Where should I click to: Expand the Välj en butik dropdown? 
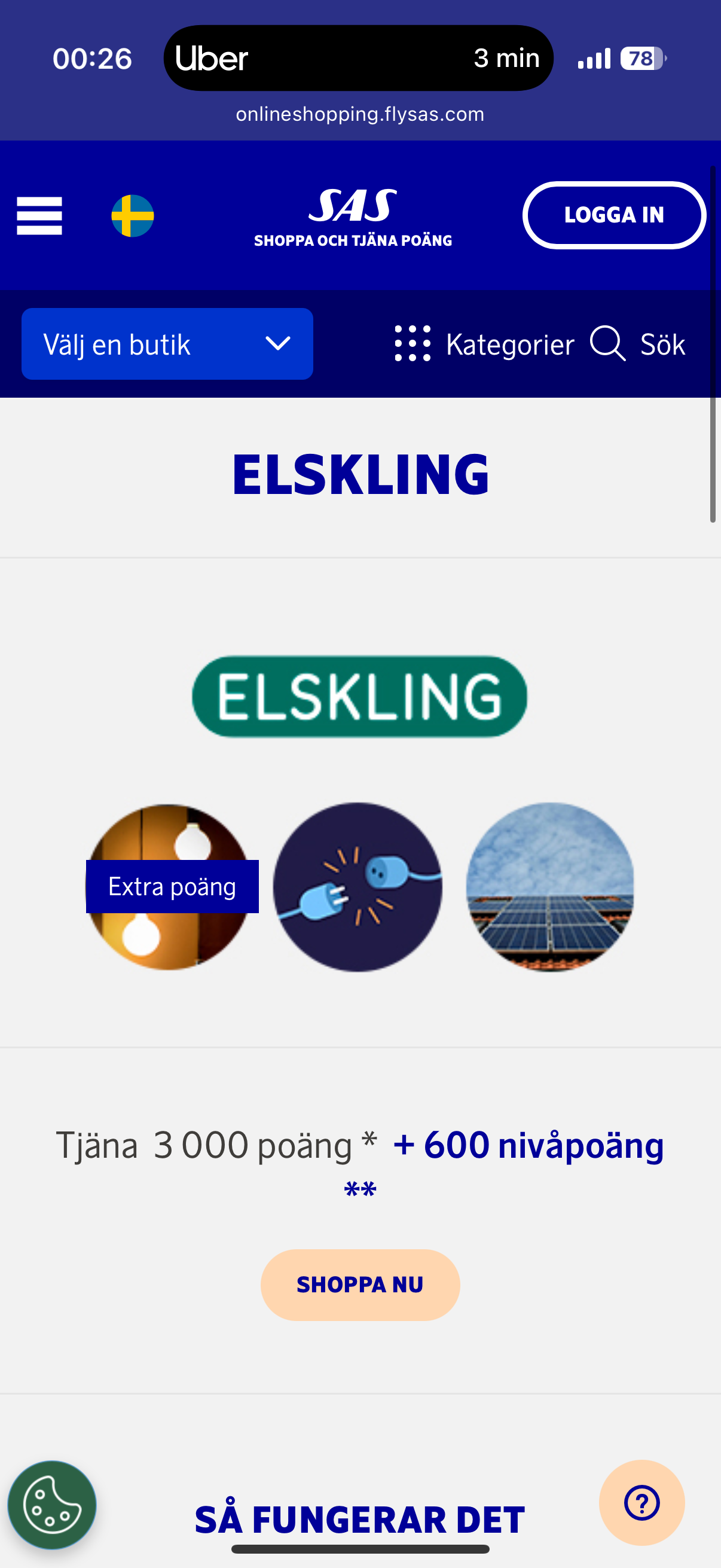point(167,344)
